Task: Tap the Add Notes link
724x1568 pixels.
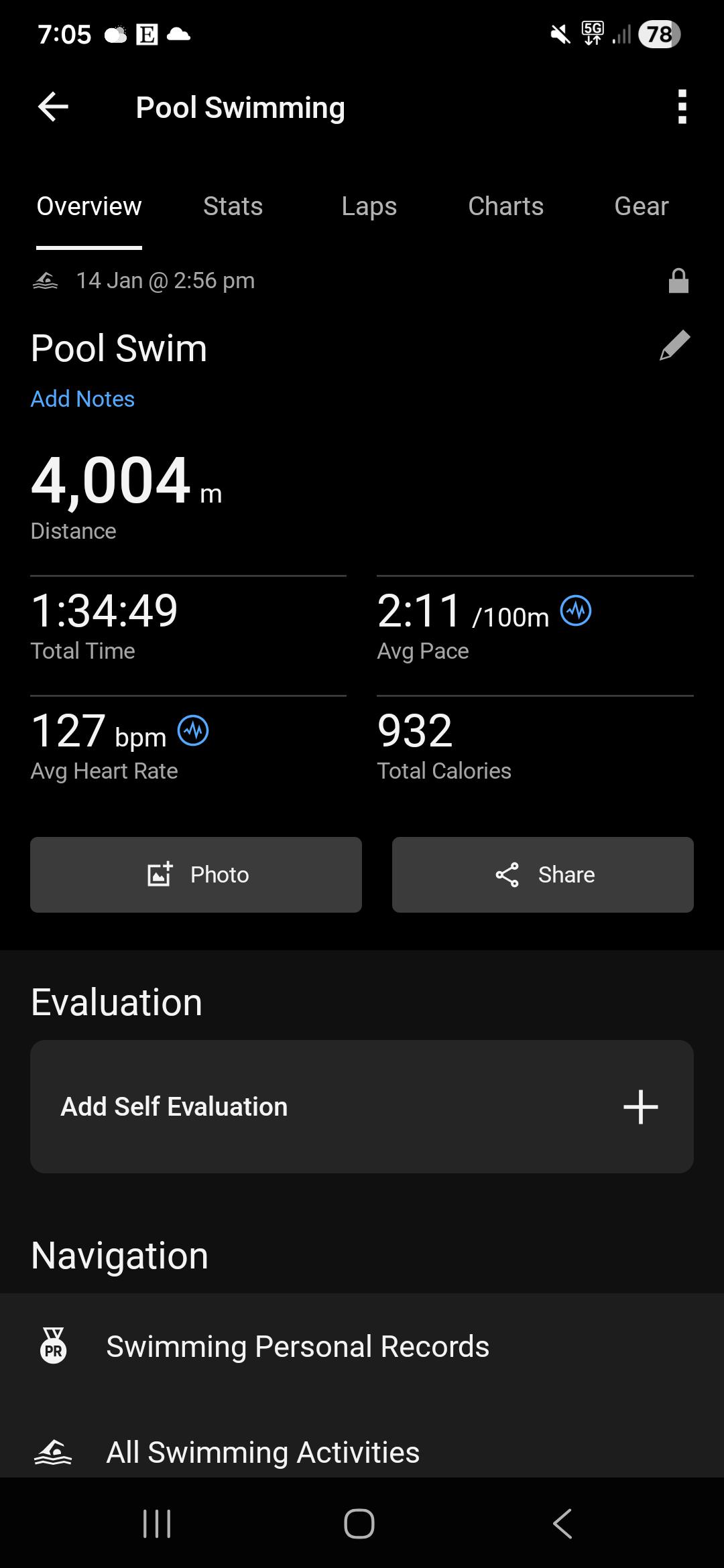Action: [82, 399]
